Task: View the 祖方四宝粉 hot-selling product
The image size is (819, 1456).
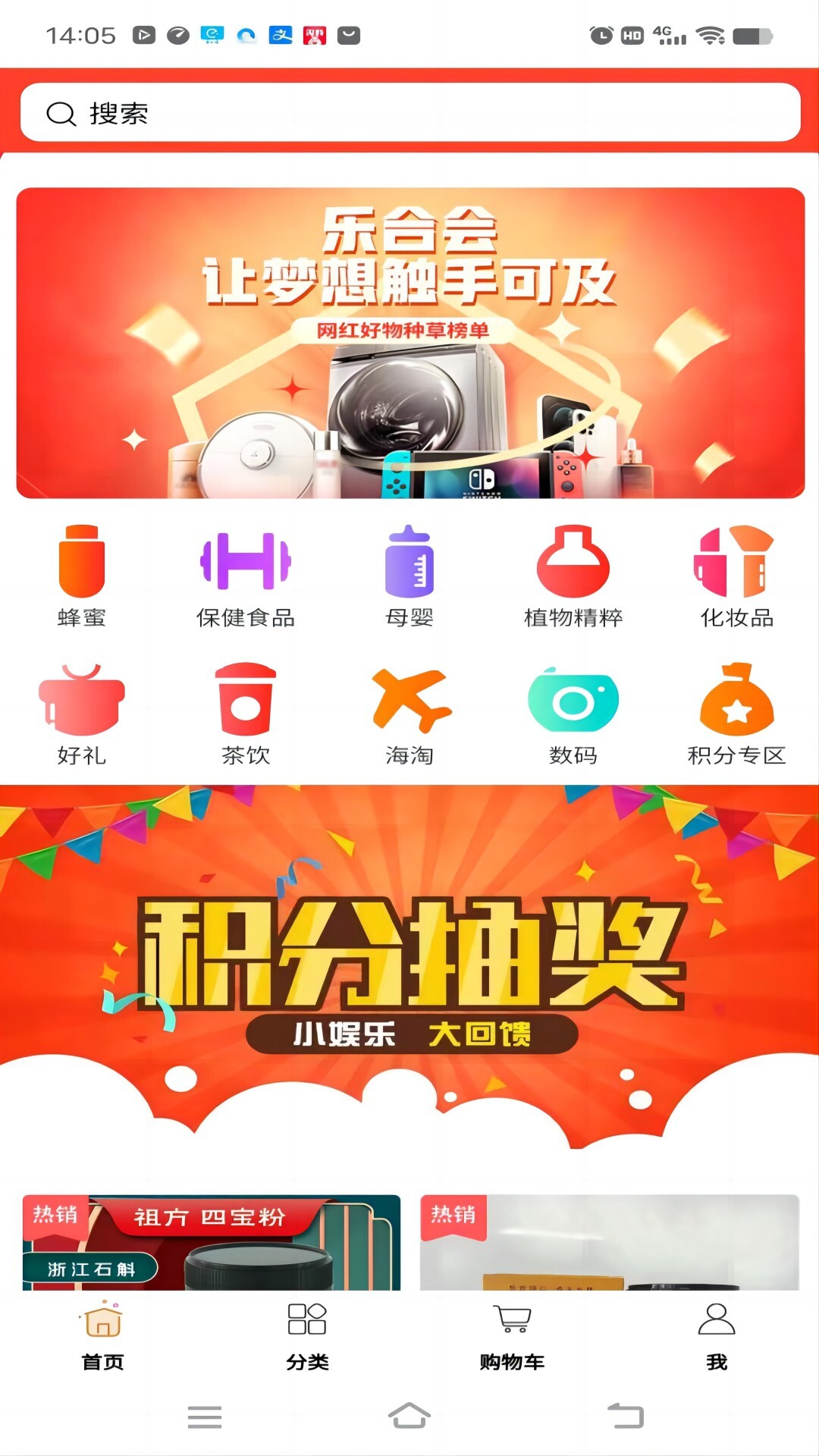Action: click(211, 1244)
